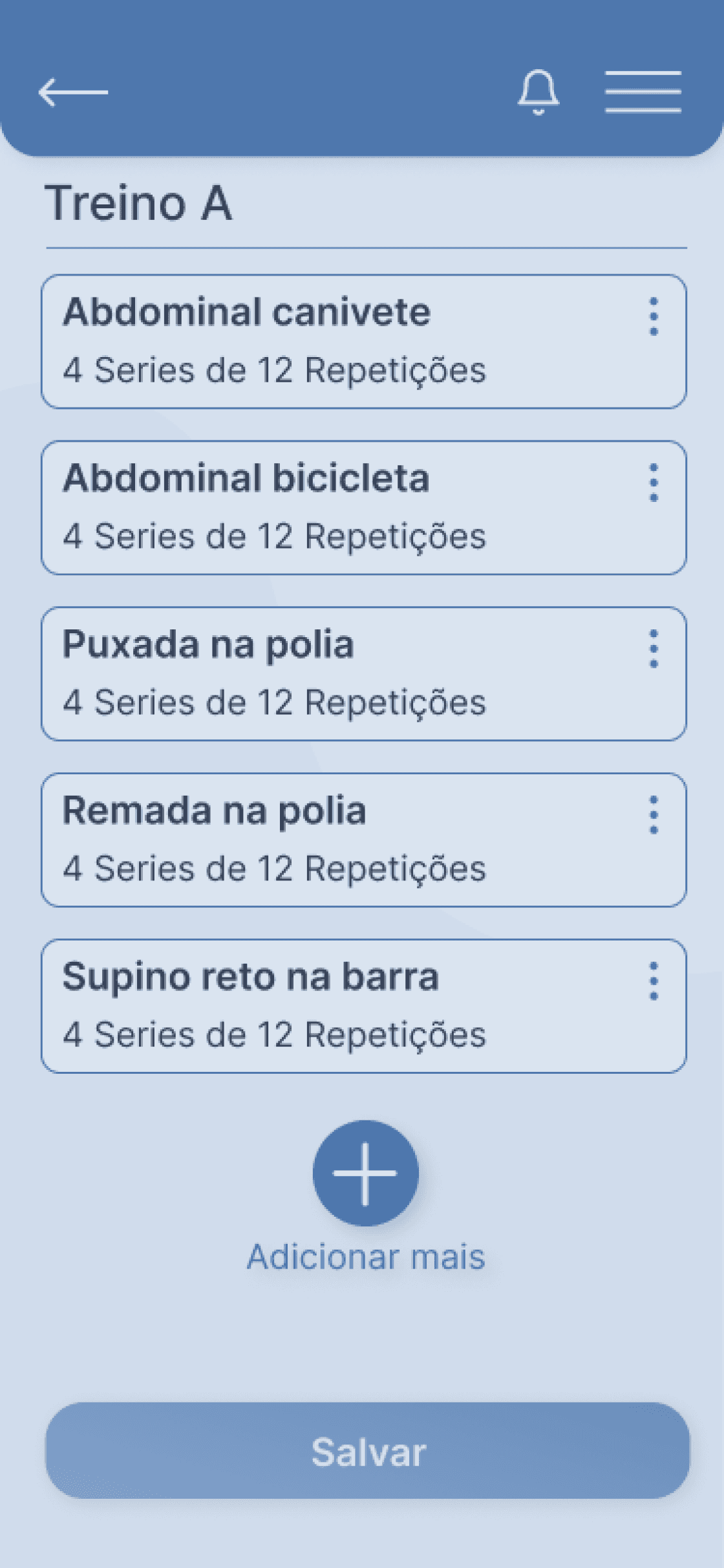Save the workout with Salvar
Image resolution: width=724 pixels, height=1568 pixels.
click(367, 1451)
